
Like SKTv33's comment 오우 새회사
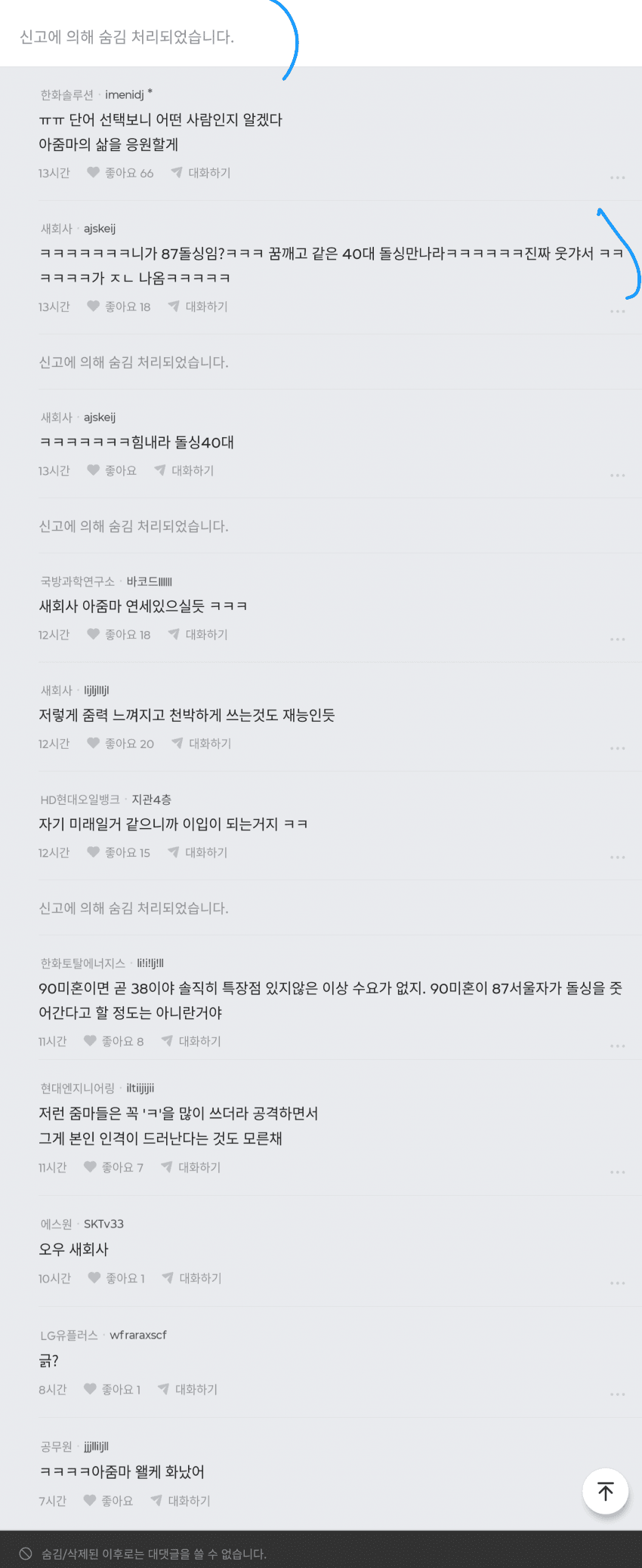pos(116,1278)
